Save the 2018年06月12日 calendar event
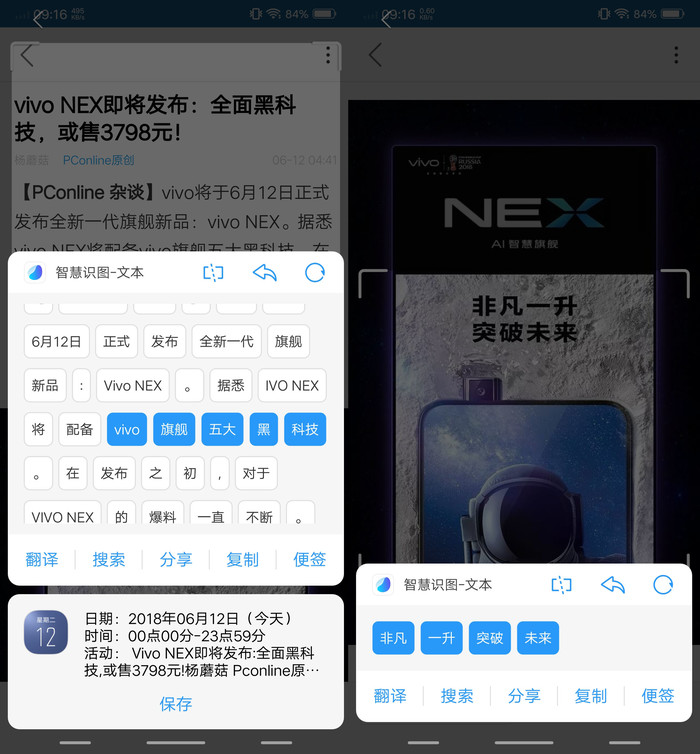The width and height of the screenshot is (700, 754). click(x=175, y=704)
